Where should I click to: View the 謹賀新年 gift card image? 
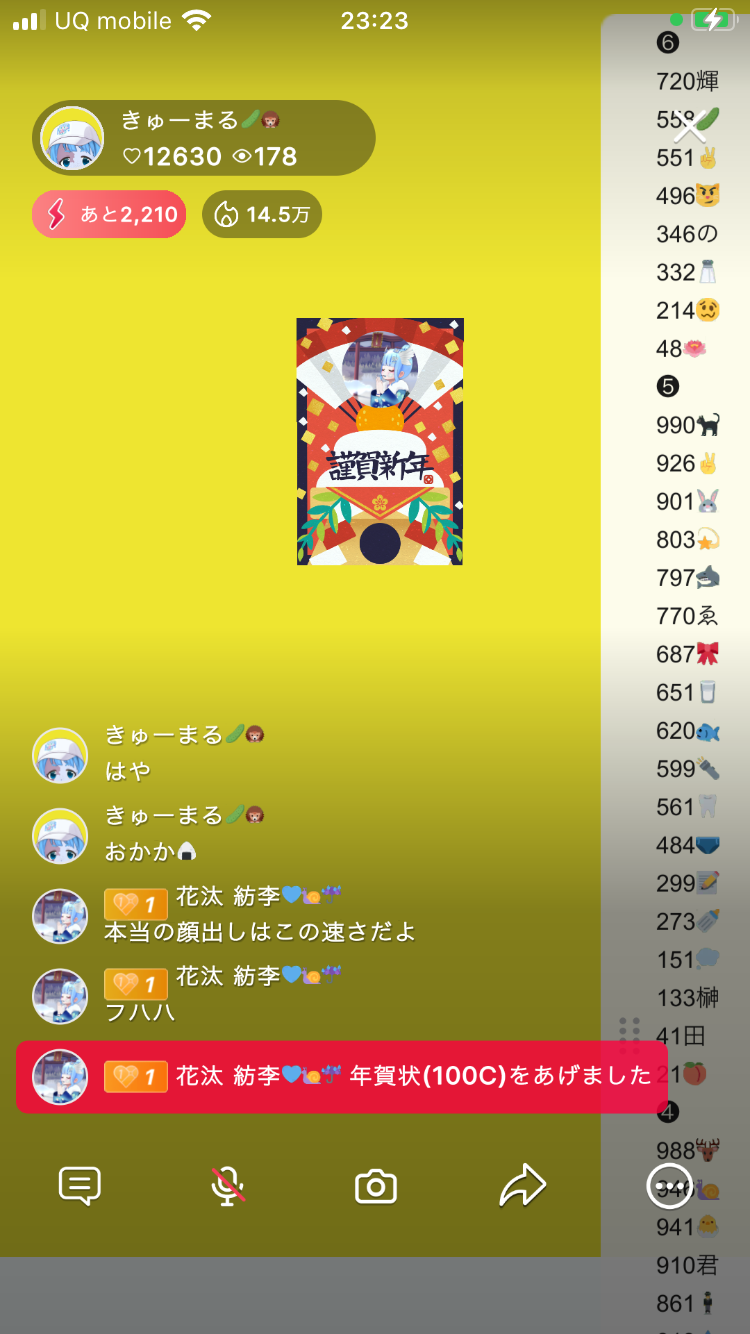point(380,441)
